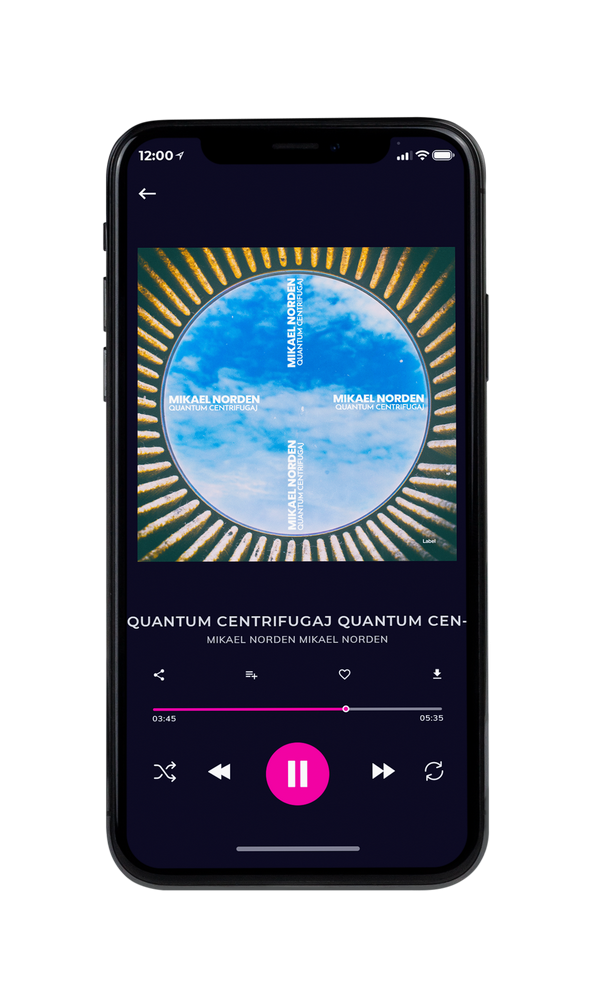Enable shuffle mode

165,772
